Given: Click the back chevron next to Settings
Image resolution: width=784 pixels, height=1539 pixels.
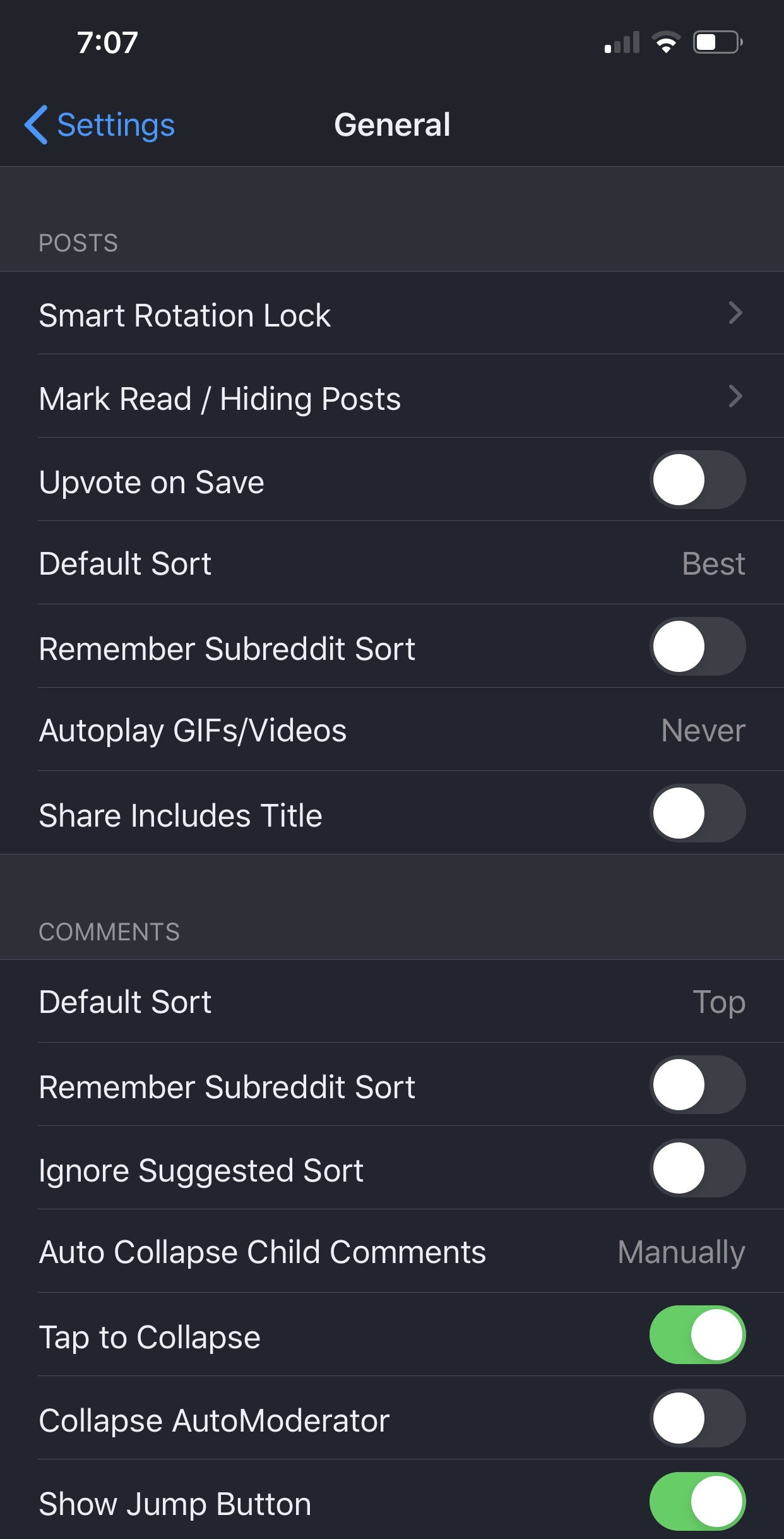Looking at the screenshot, I should click(x=36, y=125).
